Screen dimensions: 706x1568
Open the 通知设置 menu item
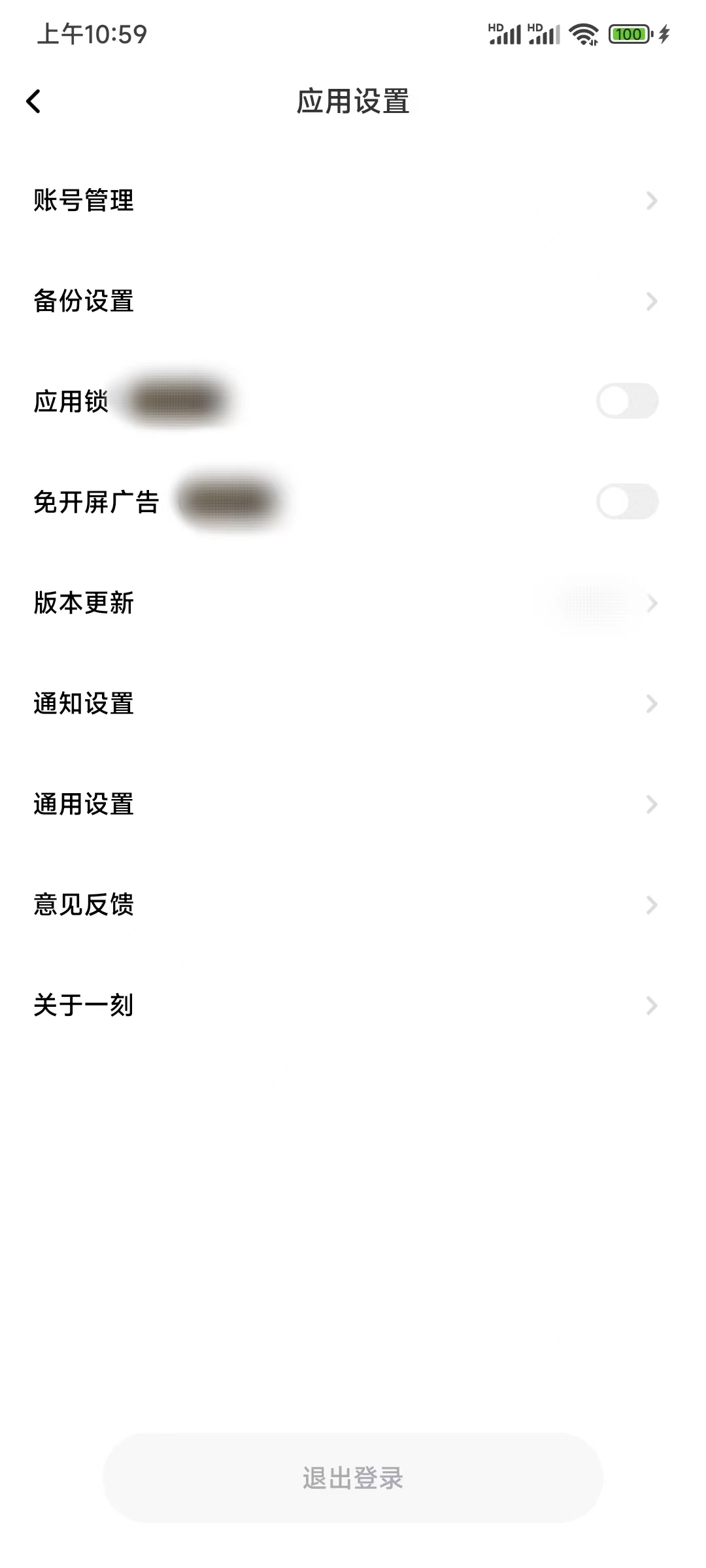[353, 704]
